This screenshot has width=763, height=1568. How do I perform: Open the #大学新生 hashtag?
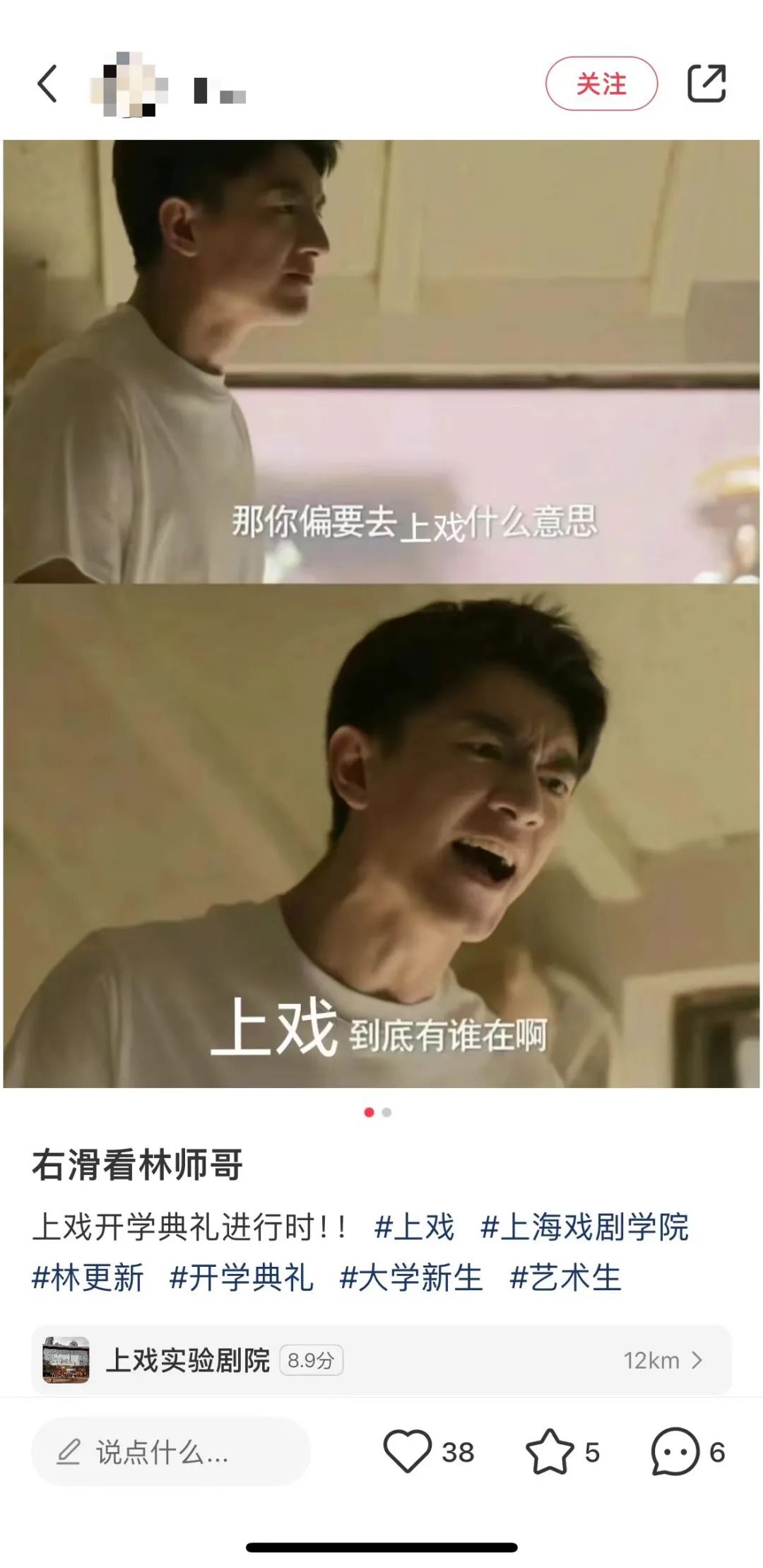[x=411, y=1277]
